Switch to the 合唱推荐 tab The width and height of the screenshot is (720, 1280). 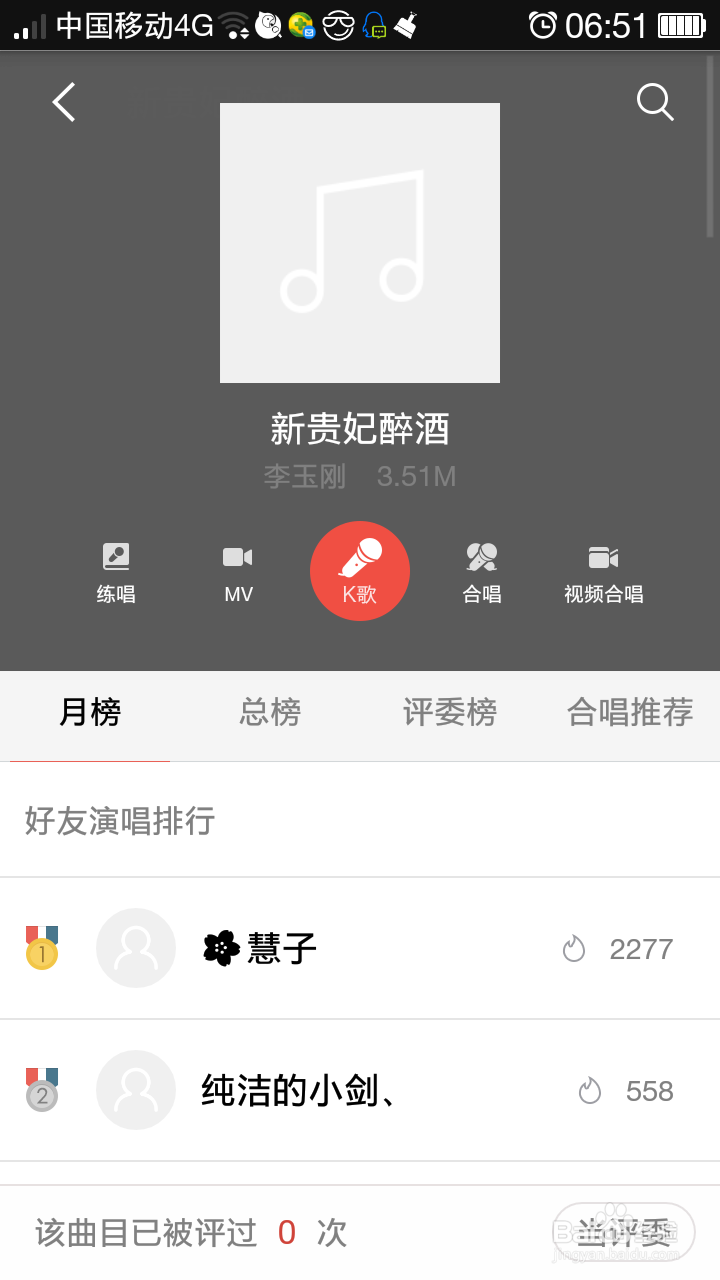point(630,712)
